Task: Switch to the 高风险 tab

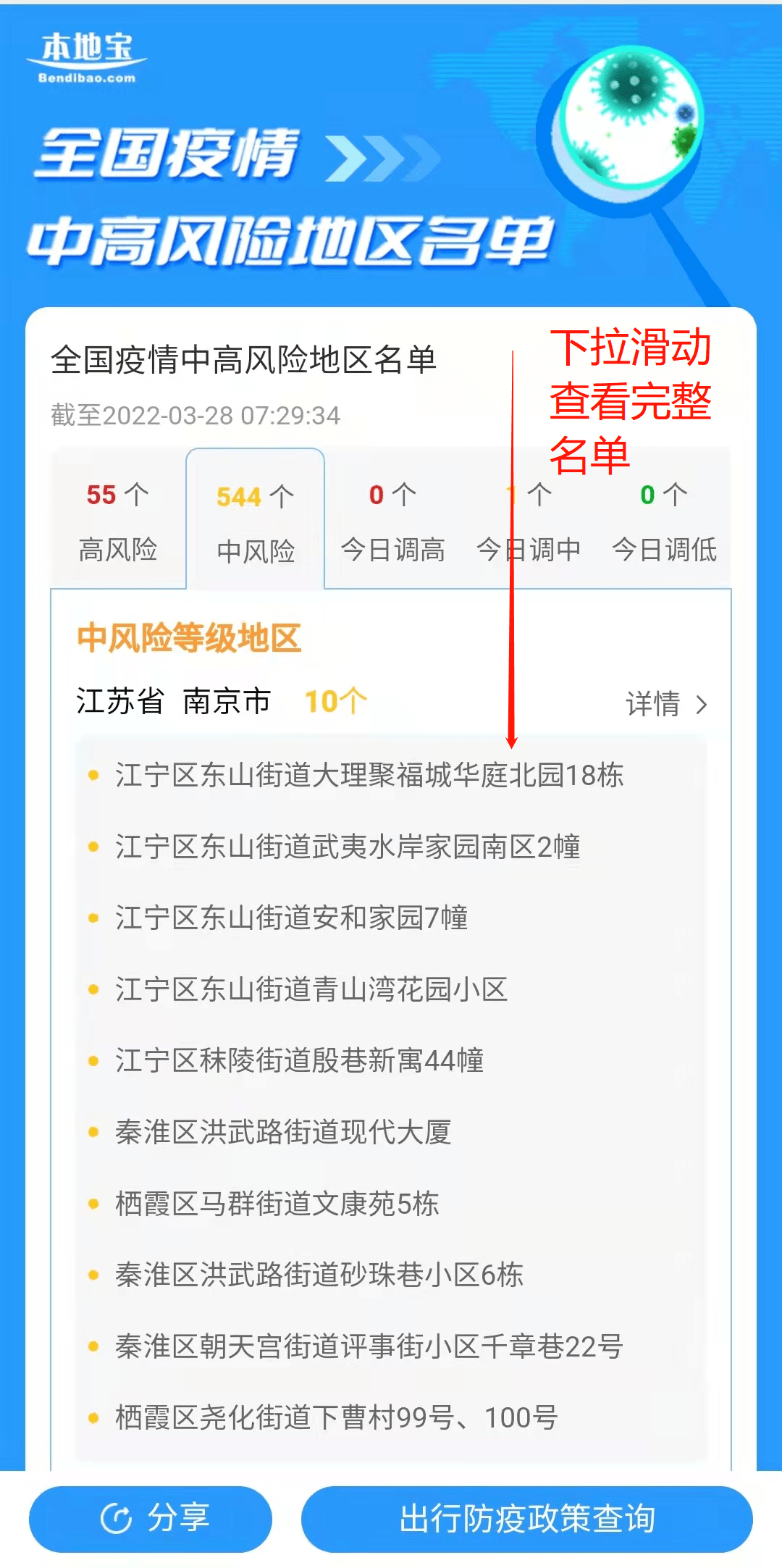Action: point(118,521)
